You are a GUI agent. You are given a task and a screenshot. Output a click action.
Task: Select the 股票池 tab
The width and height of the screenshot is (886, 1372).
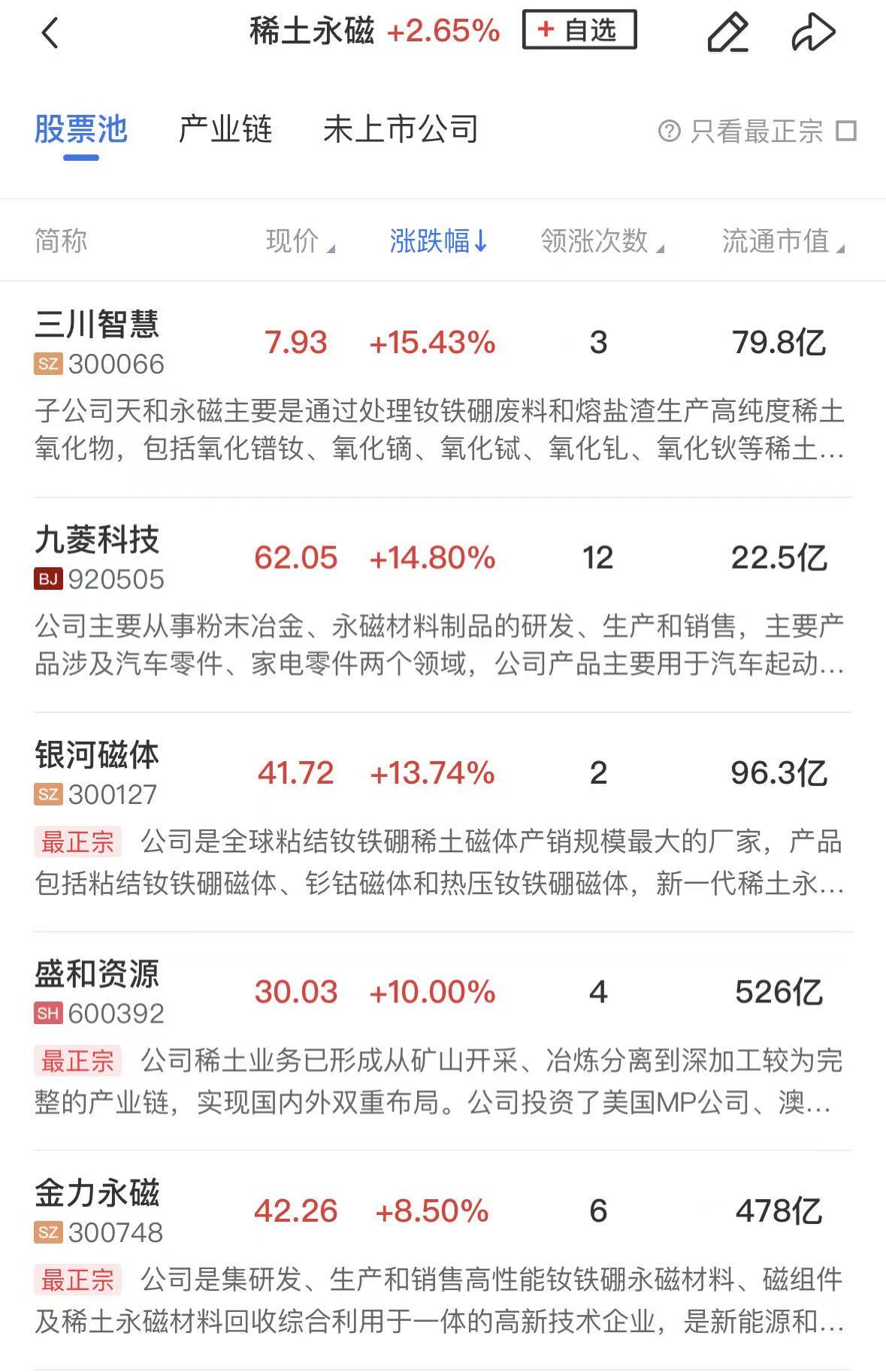[x=80, y=129]
